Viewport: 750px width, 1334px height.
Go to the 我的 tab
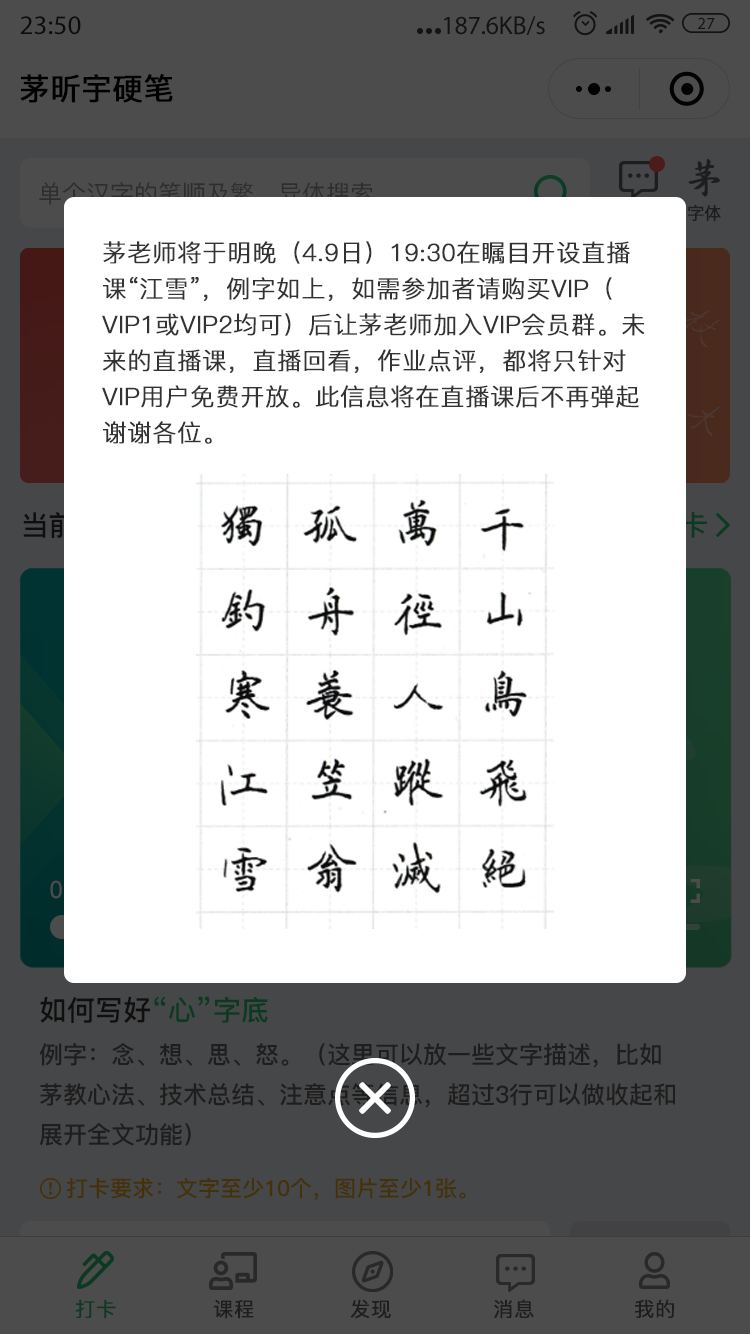pyautogui.click(x=655, y=1285)
